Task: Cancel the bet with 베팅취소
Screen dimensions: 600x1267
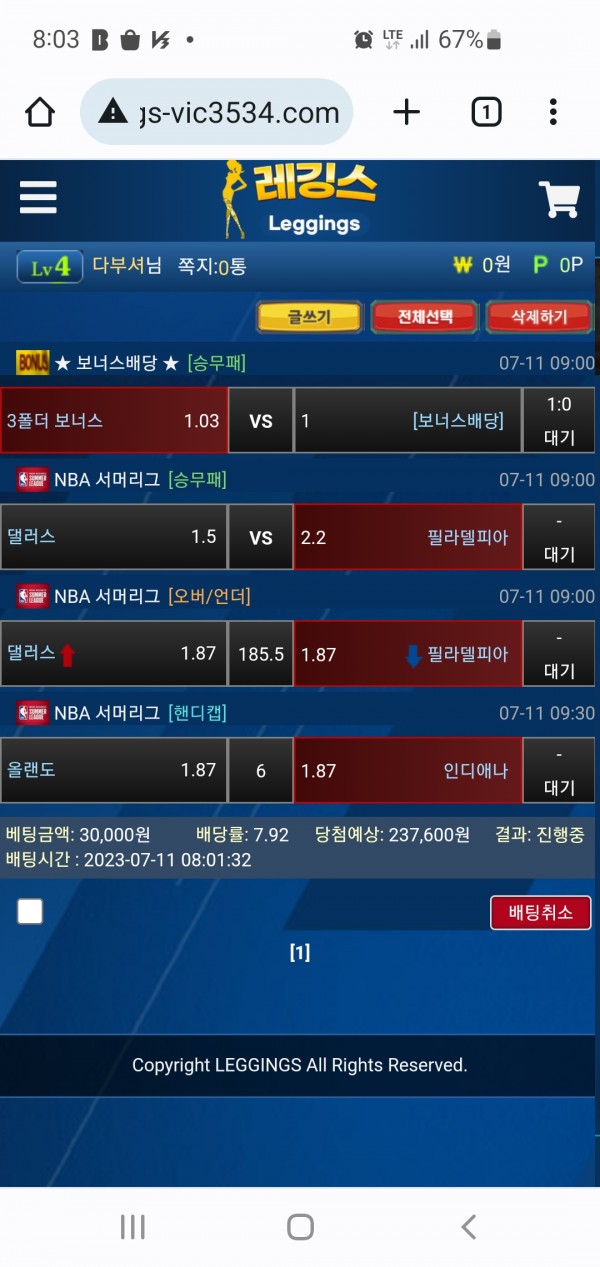Action: (540, 912)
